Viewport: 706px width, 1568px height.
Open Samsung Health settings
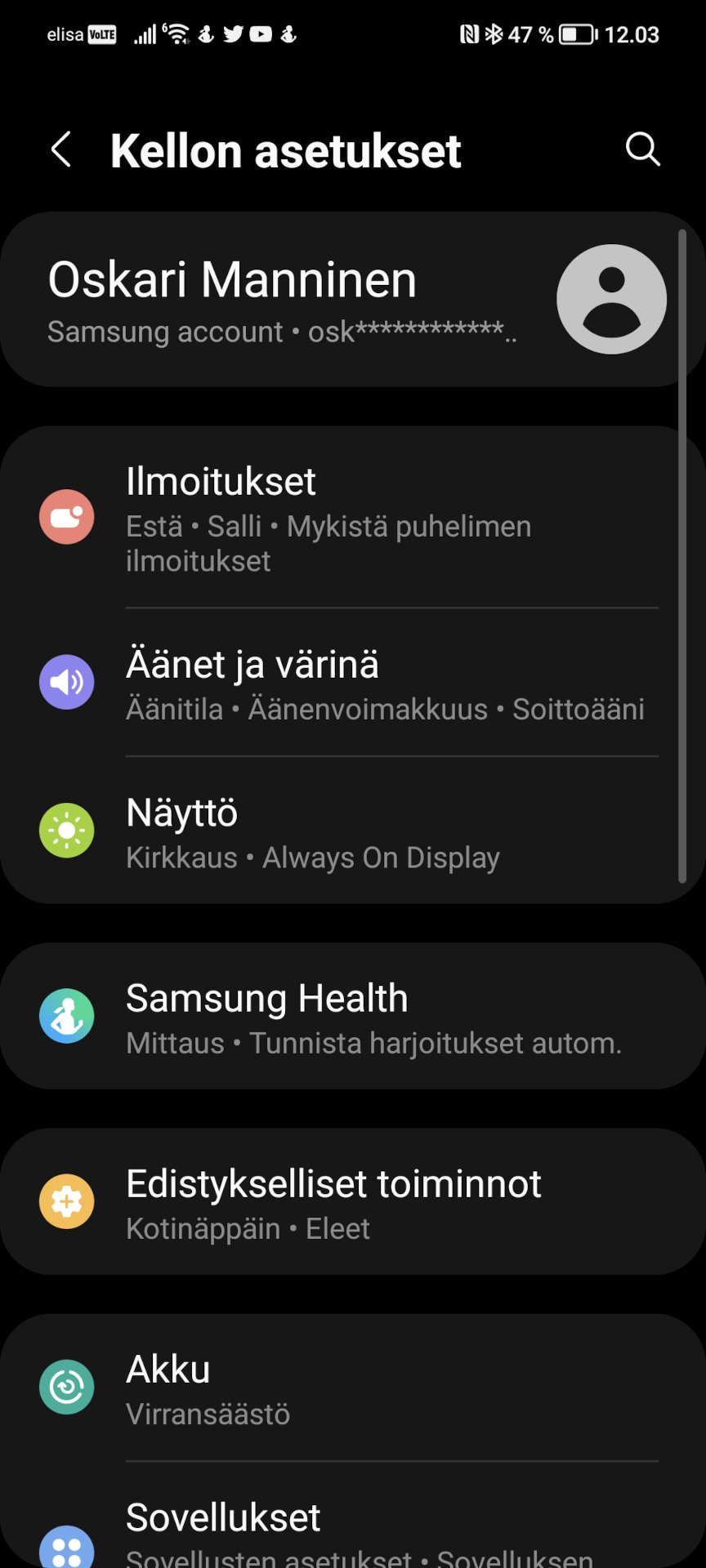pos(353,1016)
